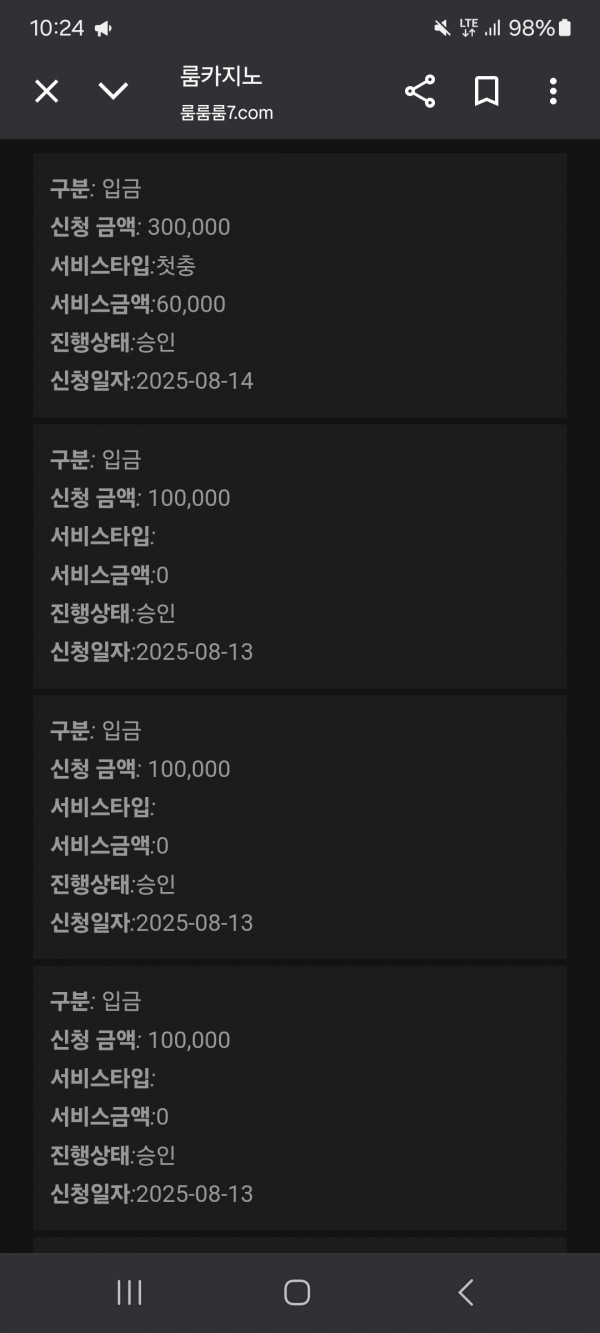Open the three-dot overflow menu

tap(553, 92)
